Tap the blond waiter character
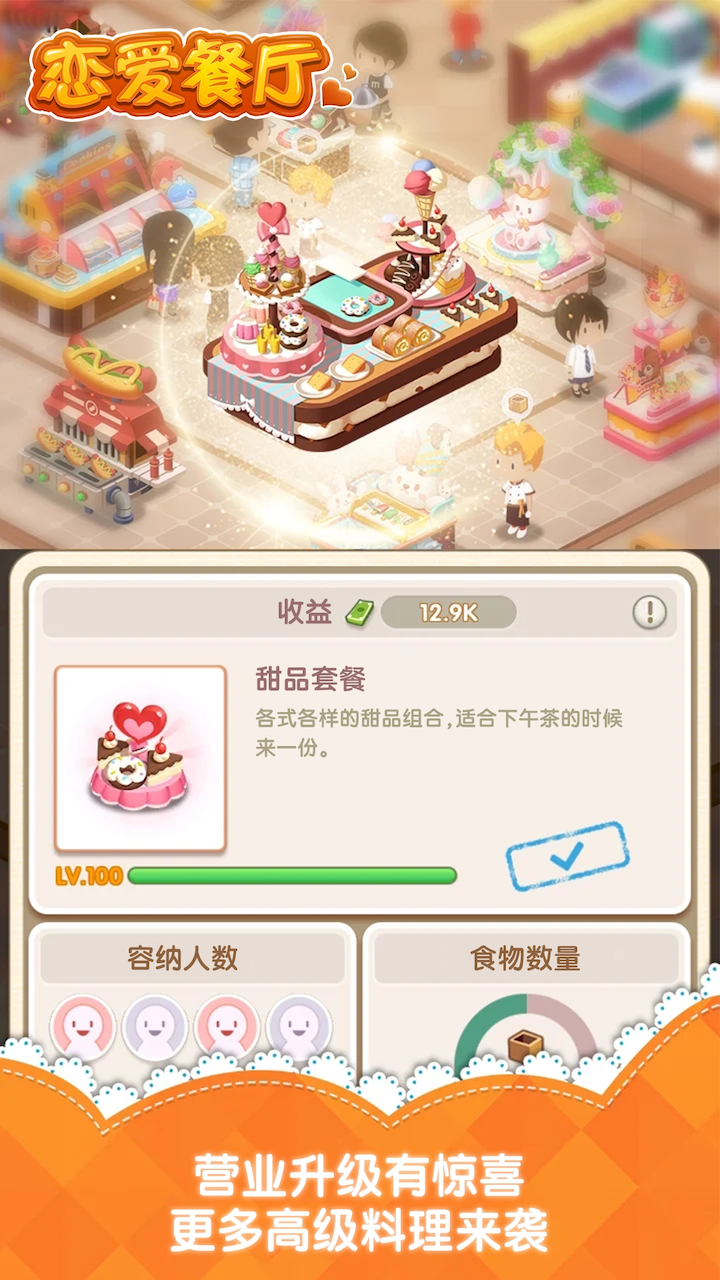 point(513,470)
